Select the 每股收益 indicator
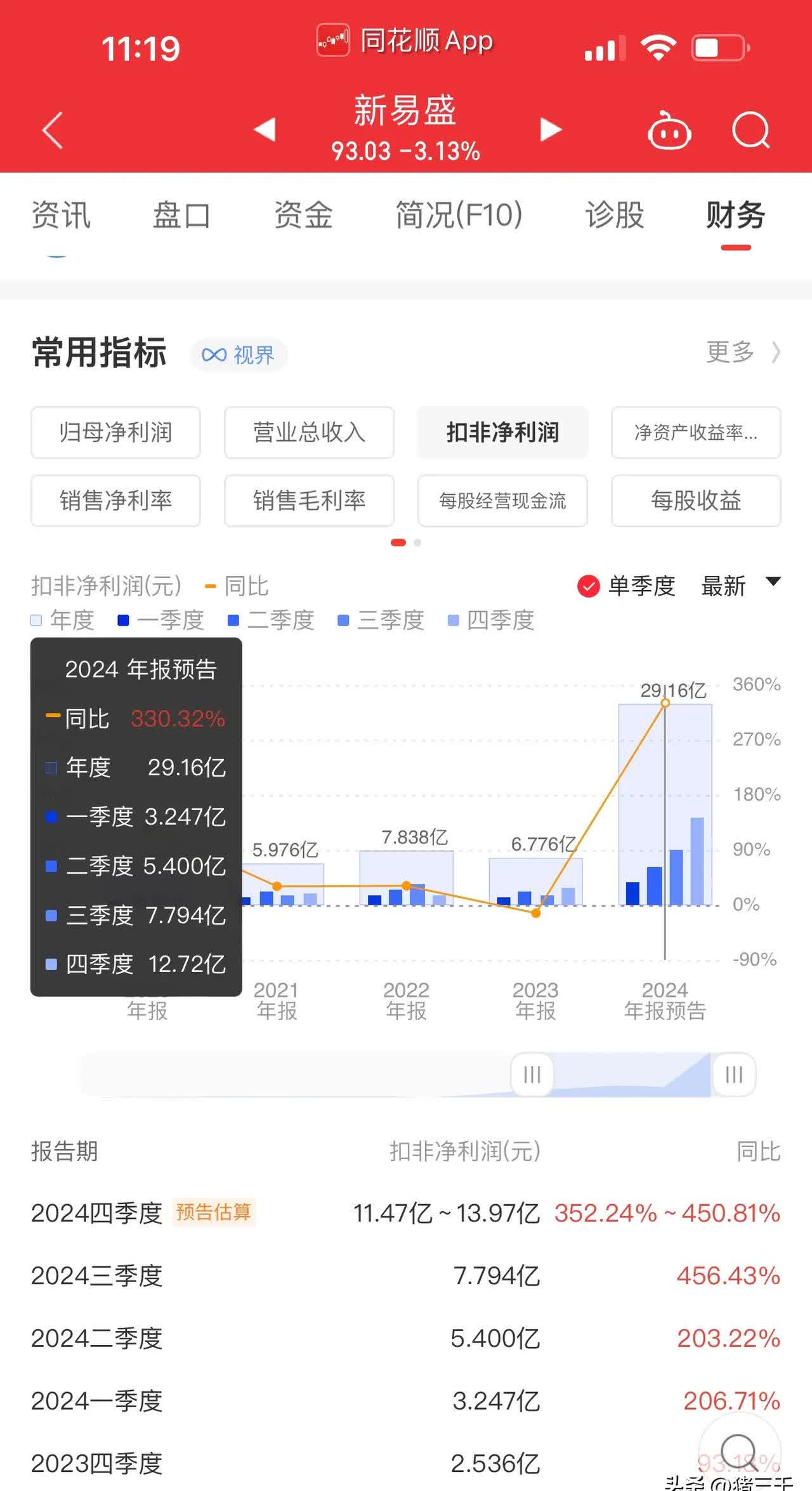Viewport: 812px width, 1491px height. pyautogui.click(x=696, y=501)
